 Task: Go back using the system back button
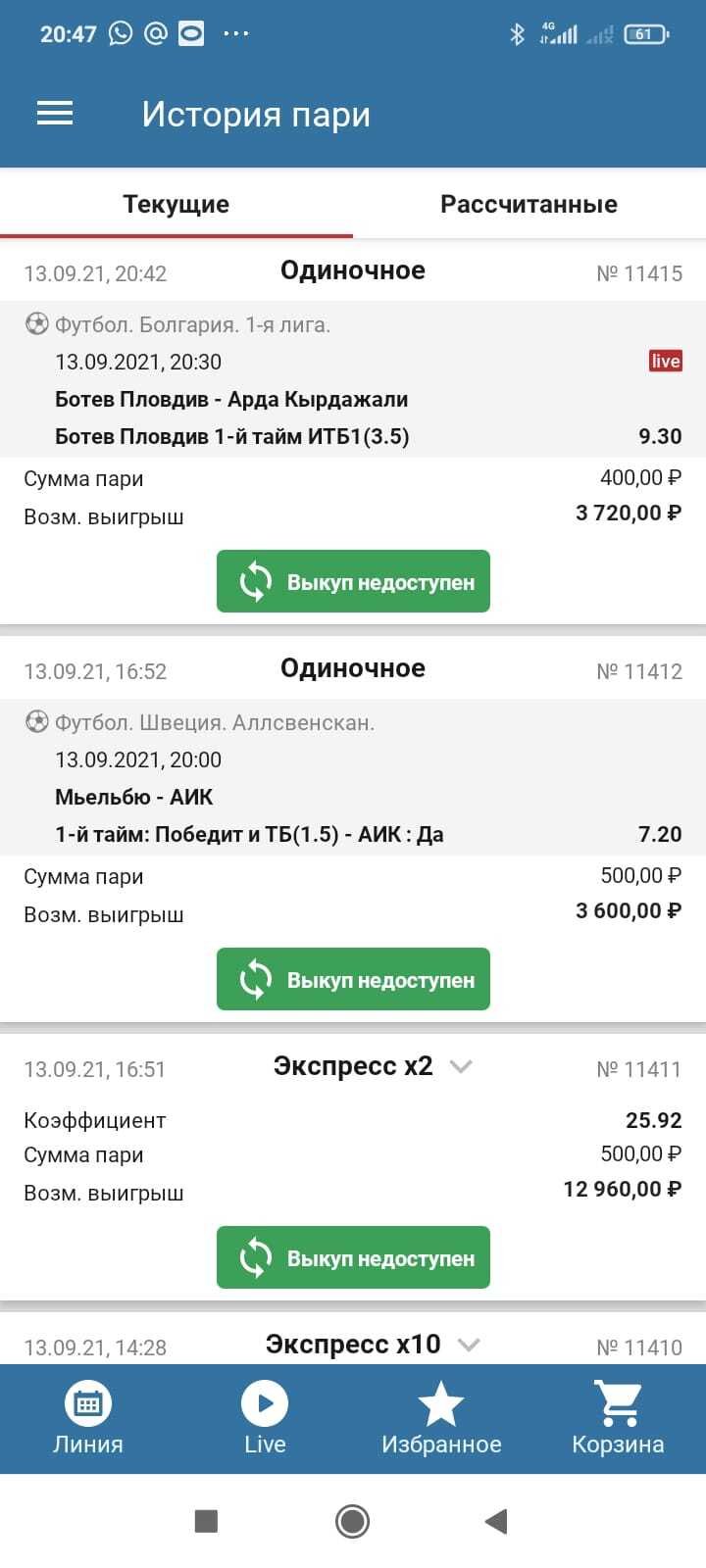(496, 1521)
